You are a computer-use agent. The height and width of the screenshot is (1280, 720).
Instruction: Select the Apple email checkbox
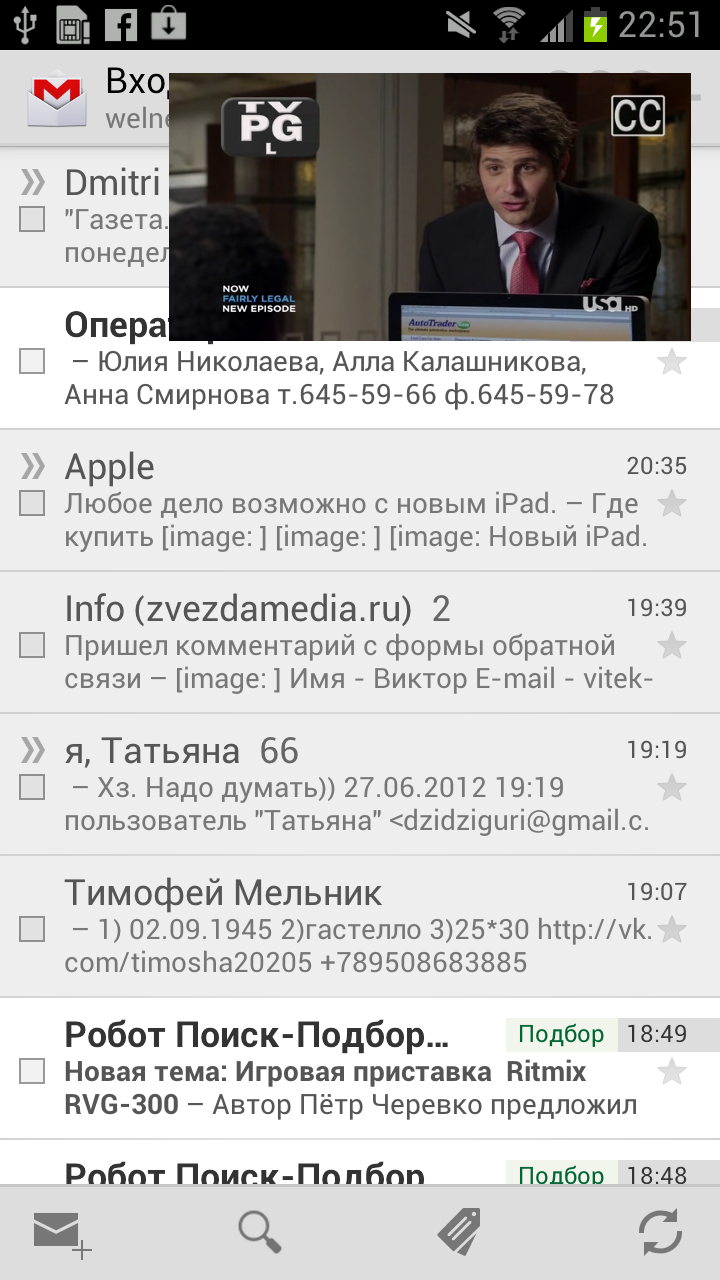(x=32, y=503)
